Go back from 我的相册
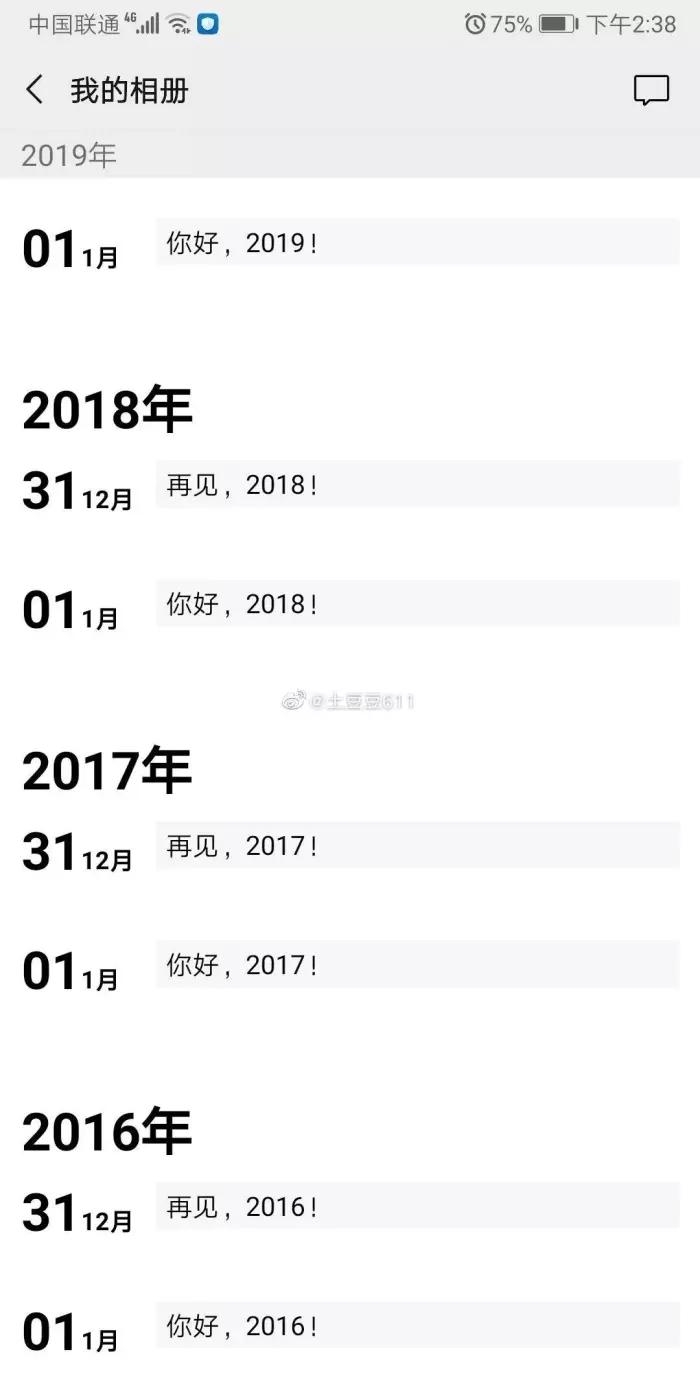Screen dimensions: 700x1400 [35, 90]
